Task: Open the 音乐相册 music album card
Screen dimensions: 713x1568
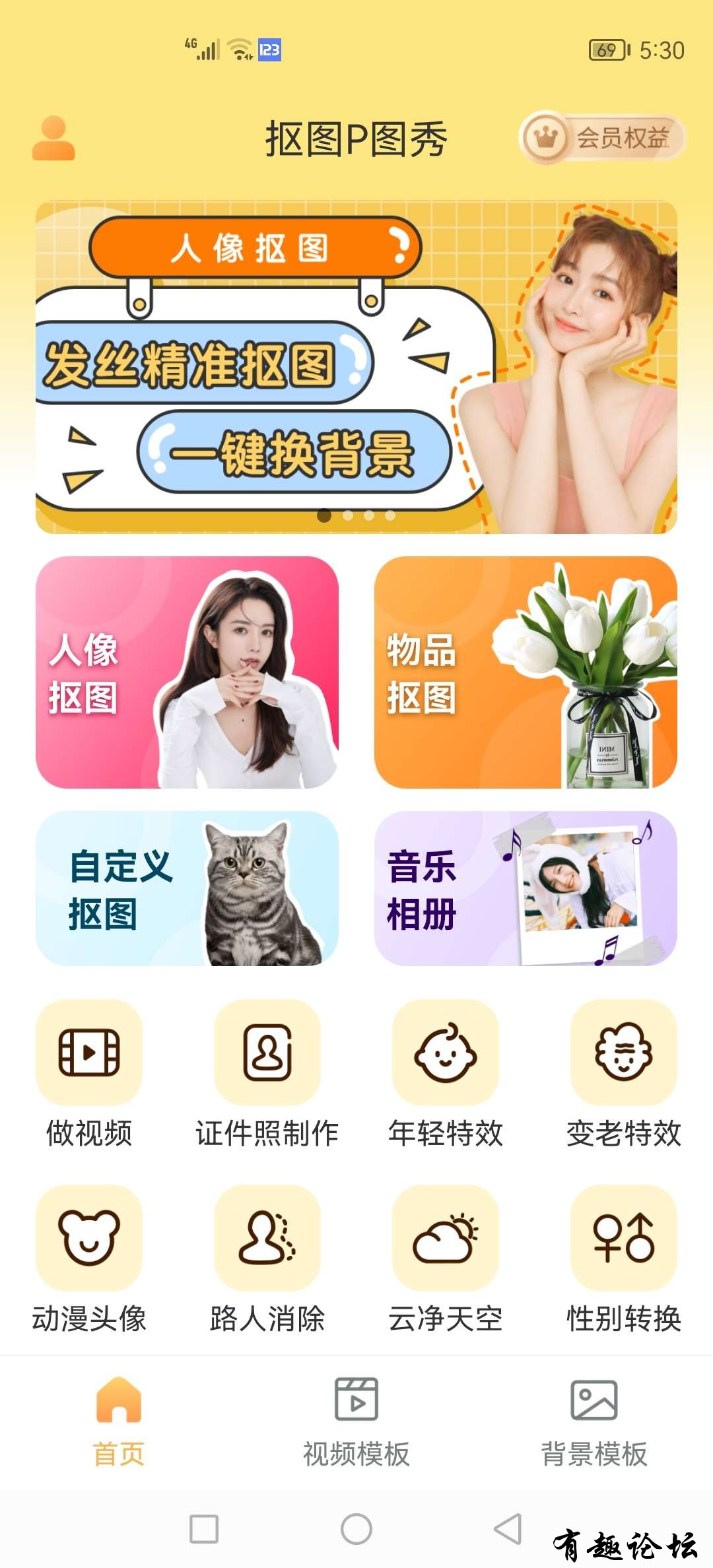Action: click(x=526, y=888)
